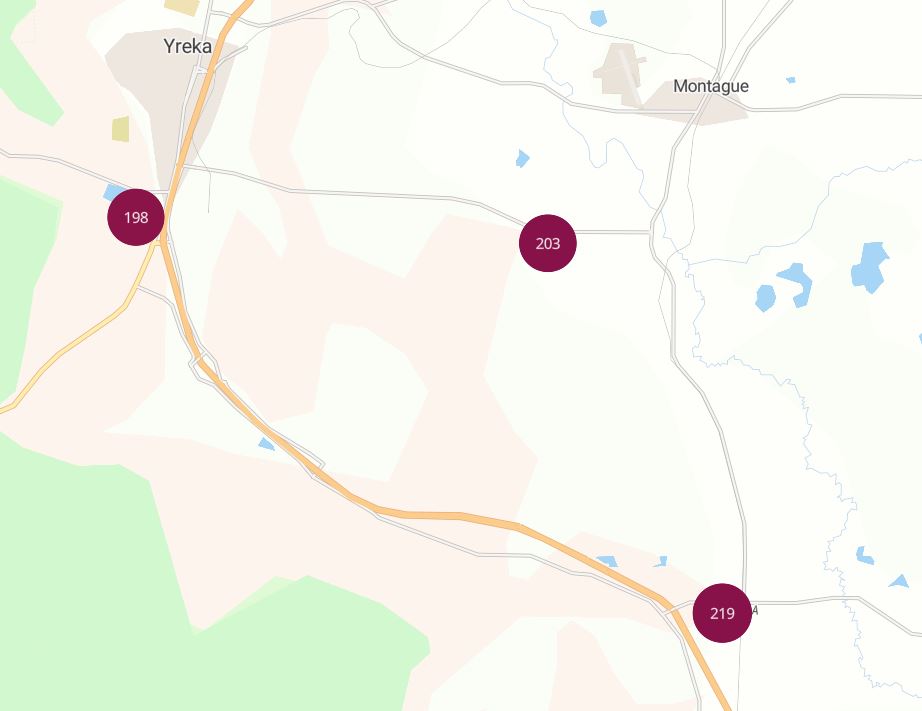Select the 219 cluster marker
This screenshot has width=922, height=711.
tap(722, 613)
